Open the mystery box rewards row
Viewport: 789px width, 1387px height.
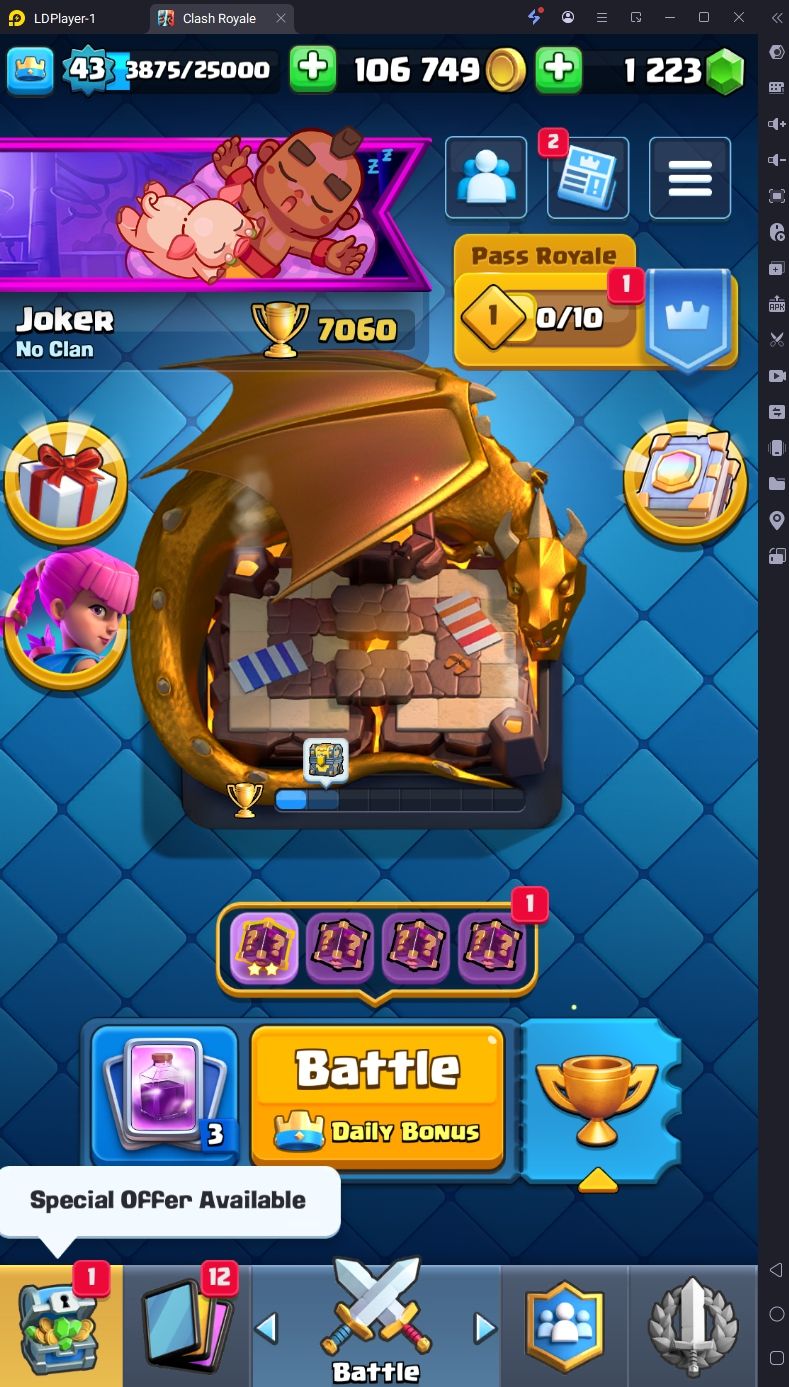click(377, 947)
